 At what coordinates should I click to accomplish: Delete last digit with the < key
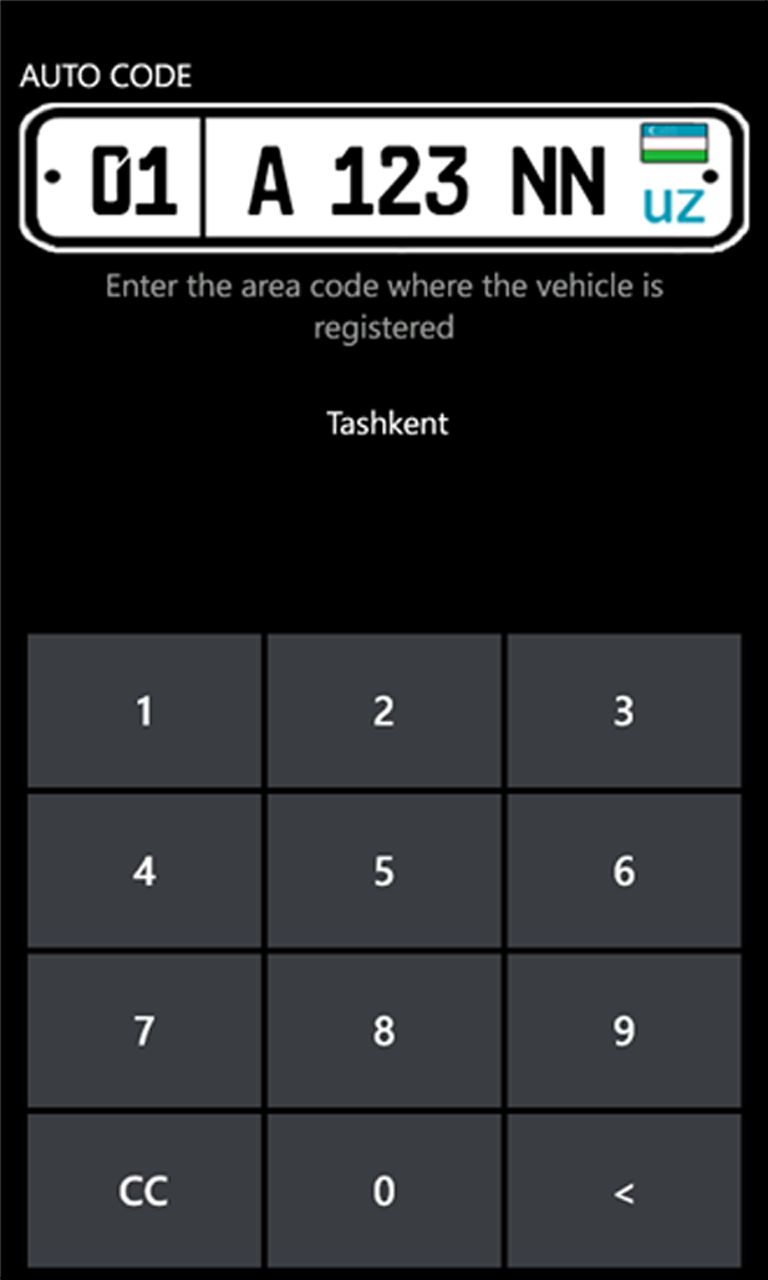624,1191
